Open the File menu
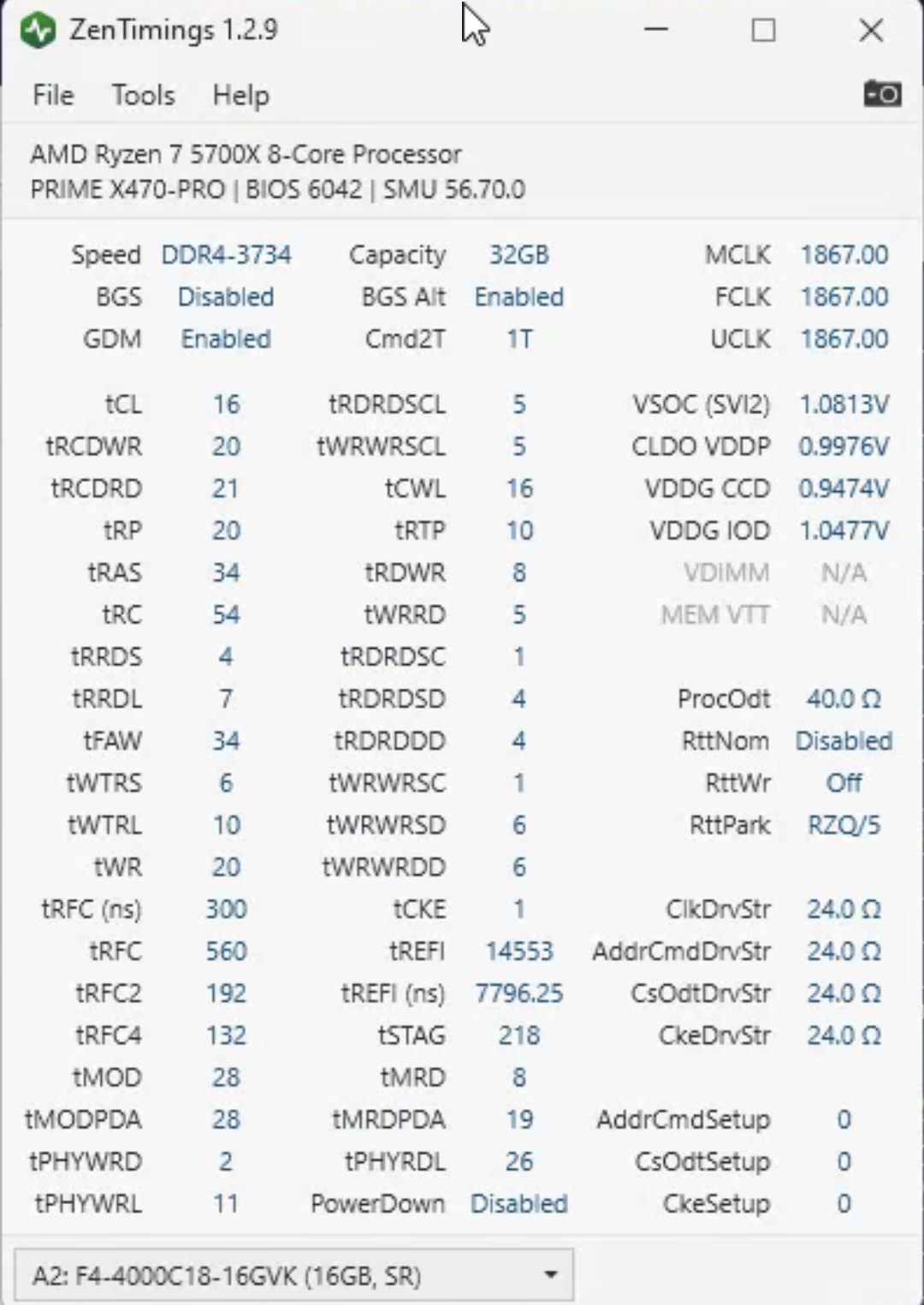 (53, 95)
